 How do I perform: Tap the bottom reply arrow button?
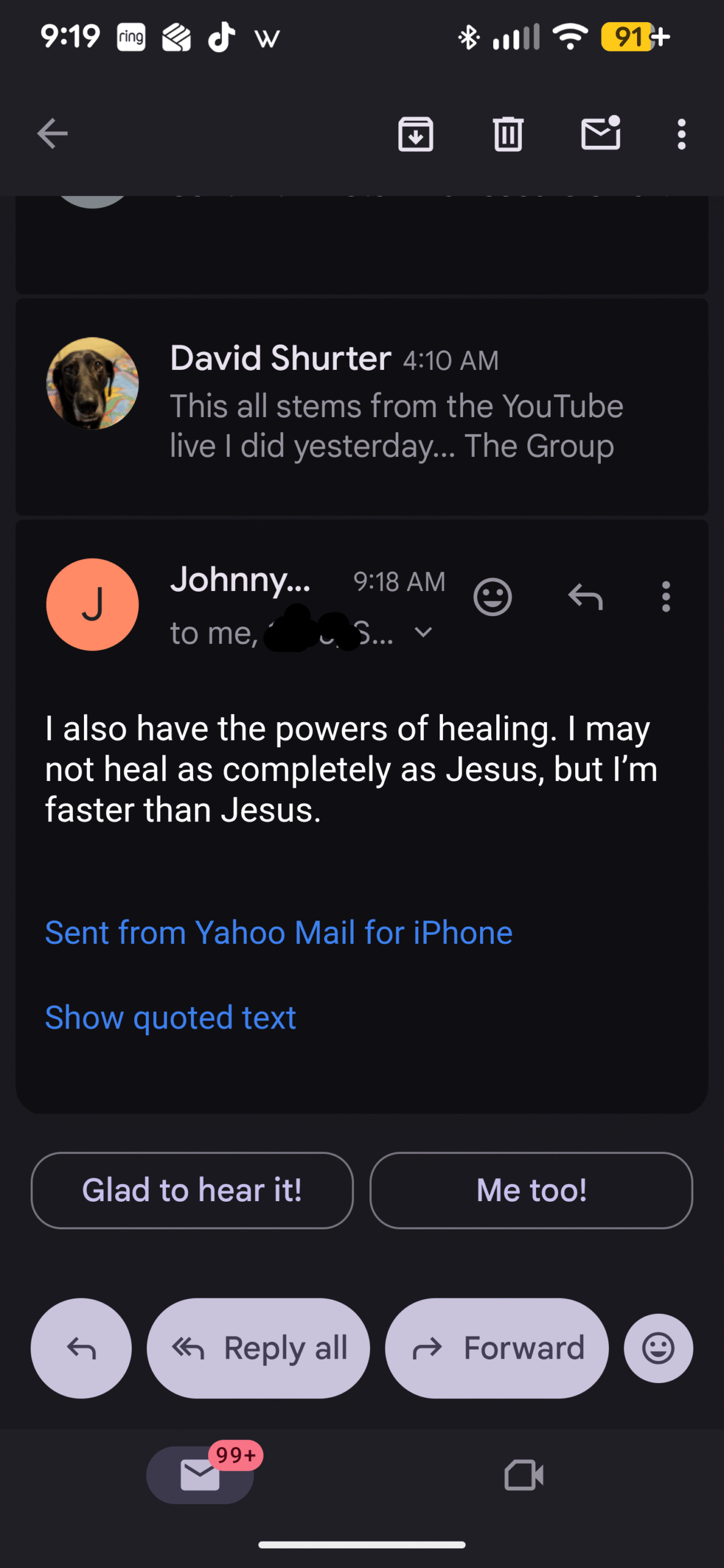point(81,1348)
